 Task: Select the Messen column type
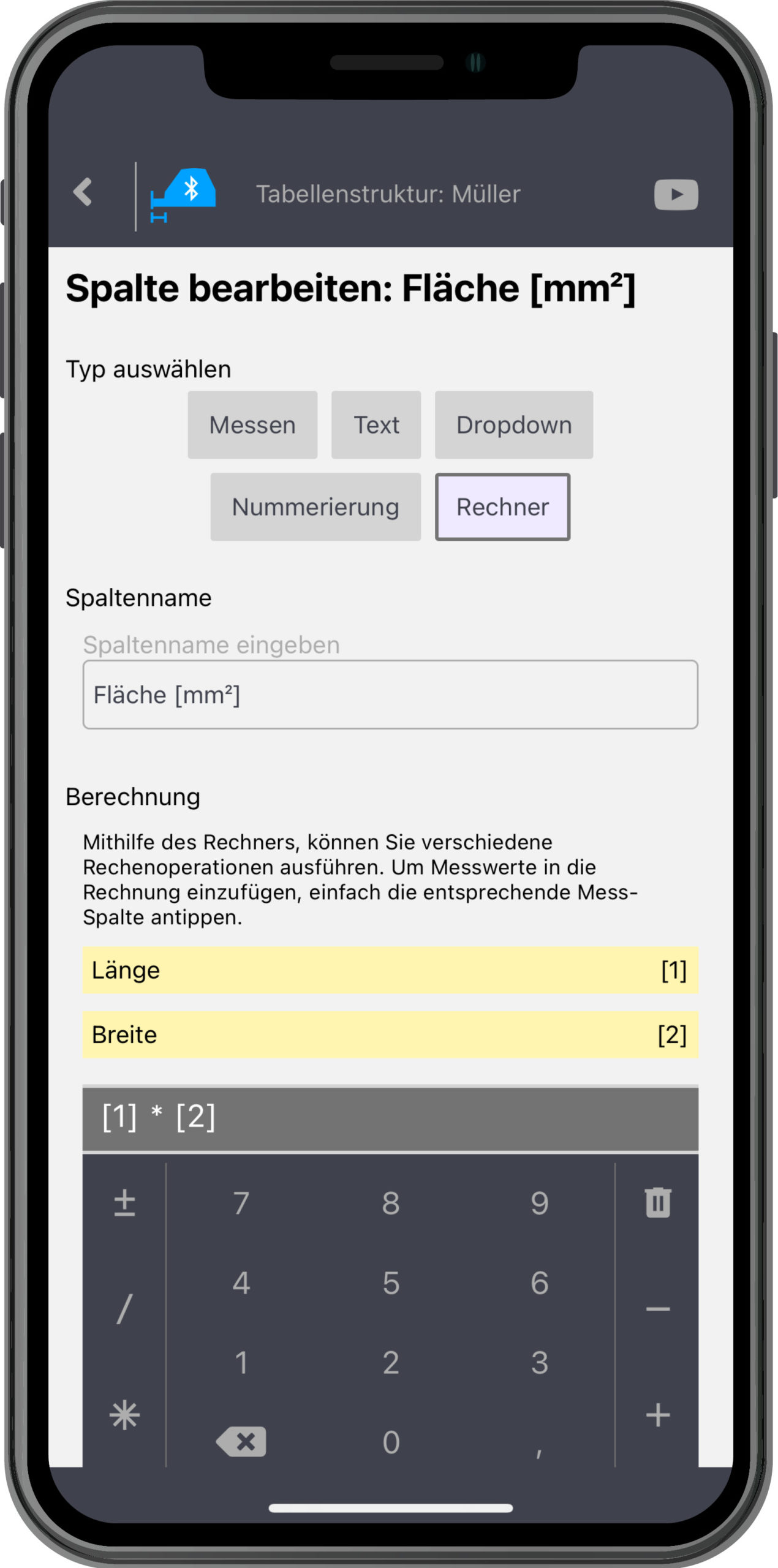point(252,425)
